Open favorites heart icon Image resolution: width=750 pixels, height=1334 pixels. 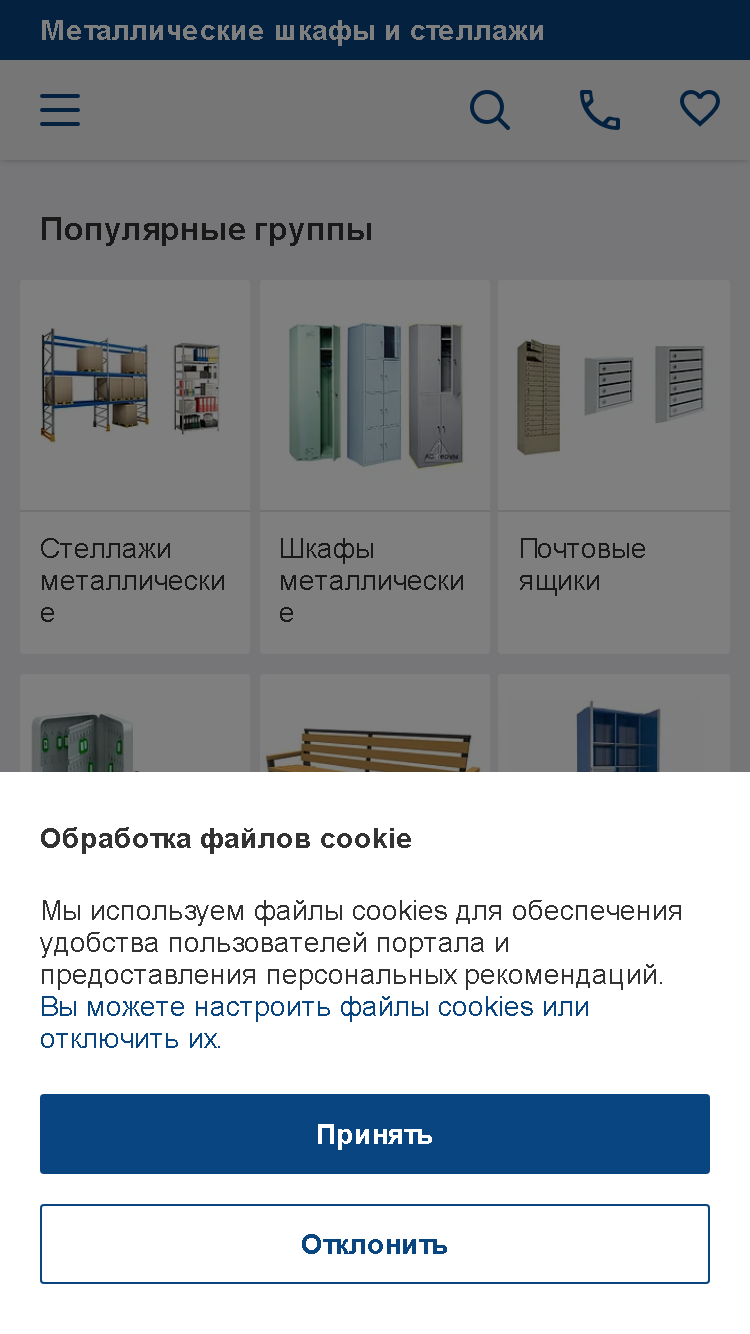click(x=700, y=108)
